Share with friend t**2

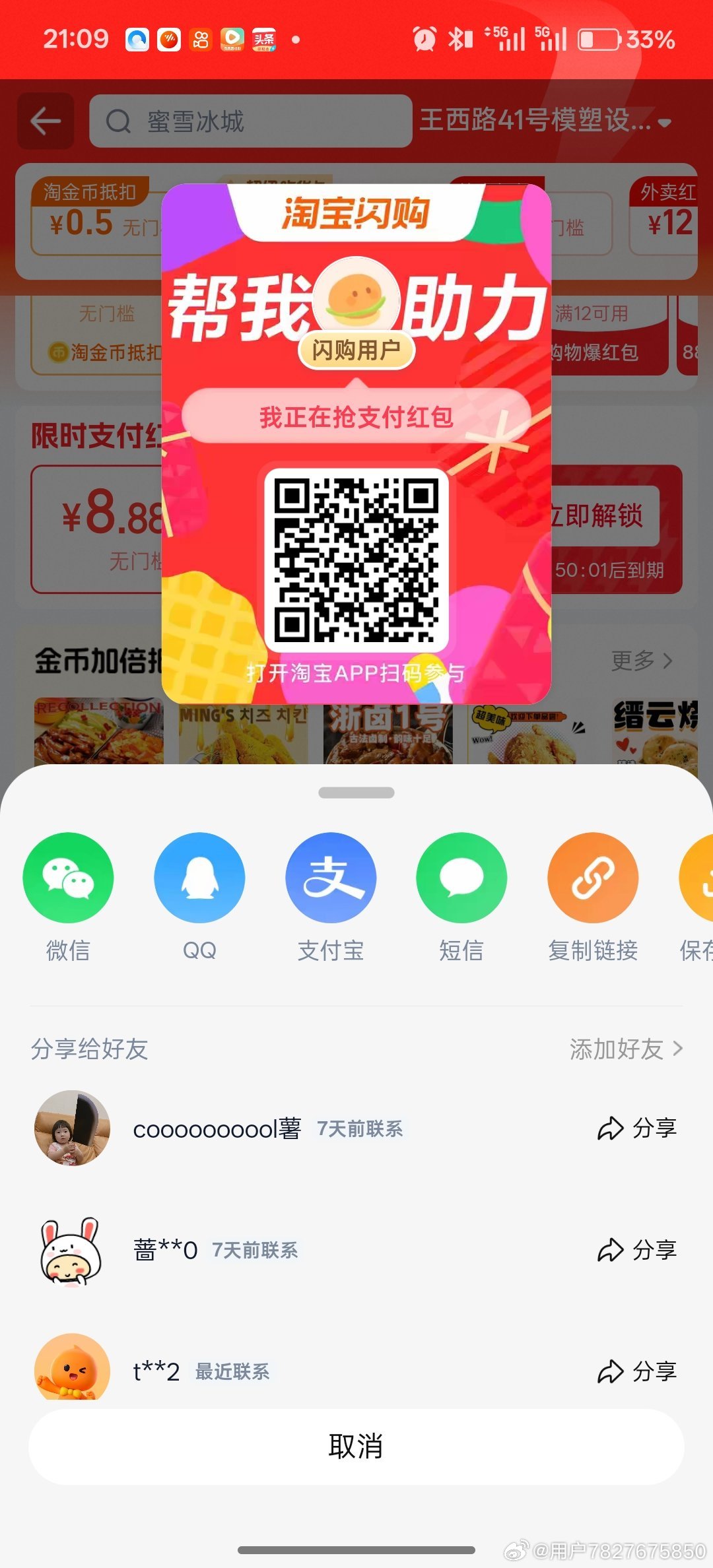pos(637,1371)
